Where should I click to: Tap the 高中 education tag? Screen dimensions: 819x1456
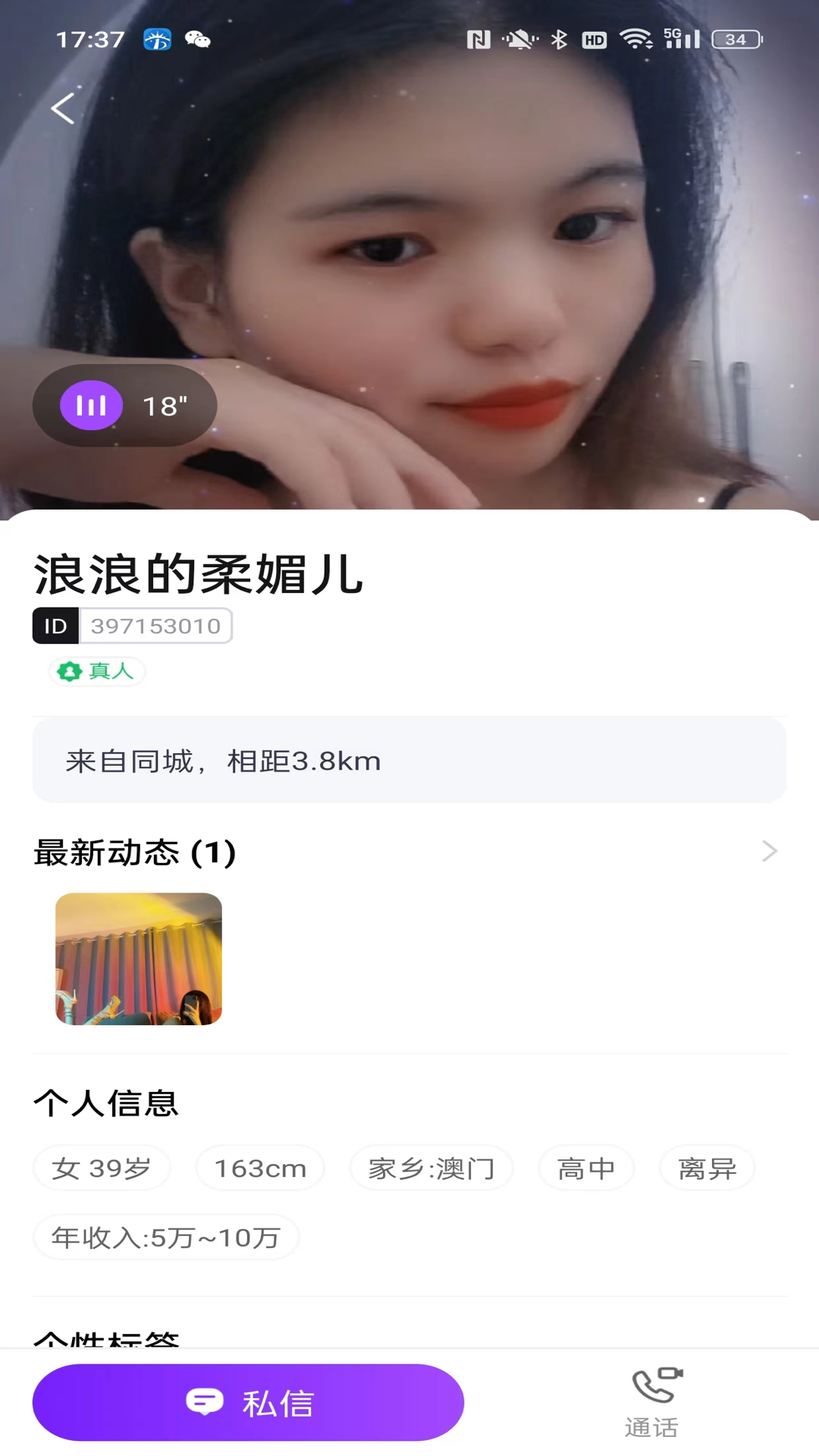[x=586, y=1168]
